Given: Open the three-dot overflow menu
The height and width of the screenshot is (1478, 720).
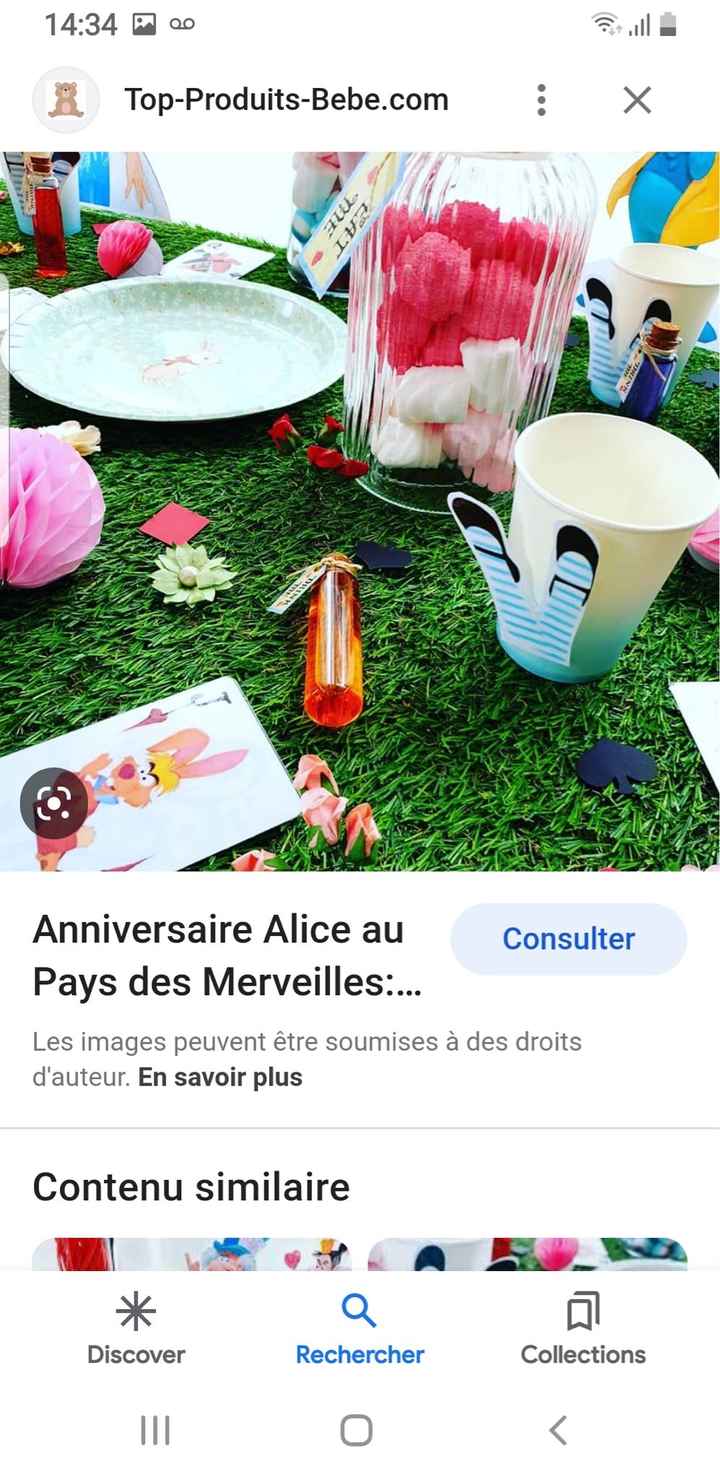Looking at the screenshot, I should point(541,100).
